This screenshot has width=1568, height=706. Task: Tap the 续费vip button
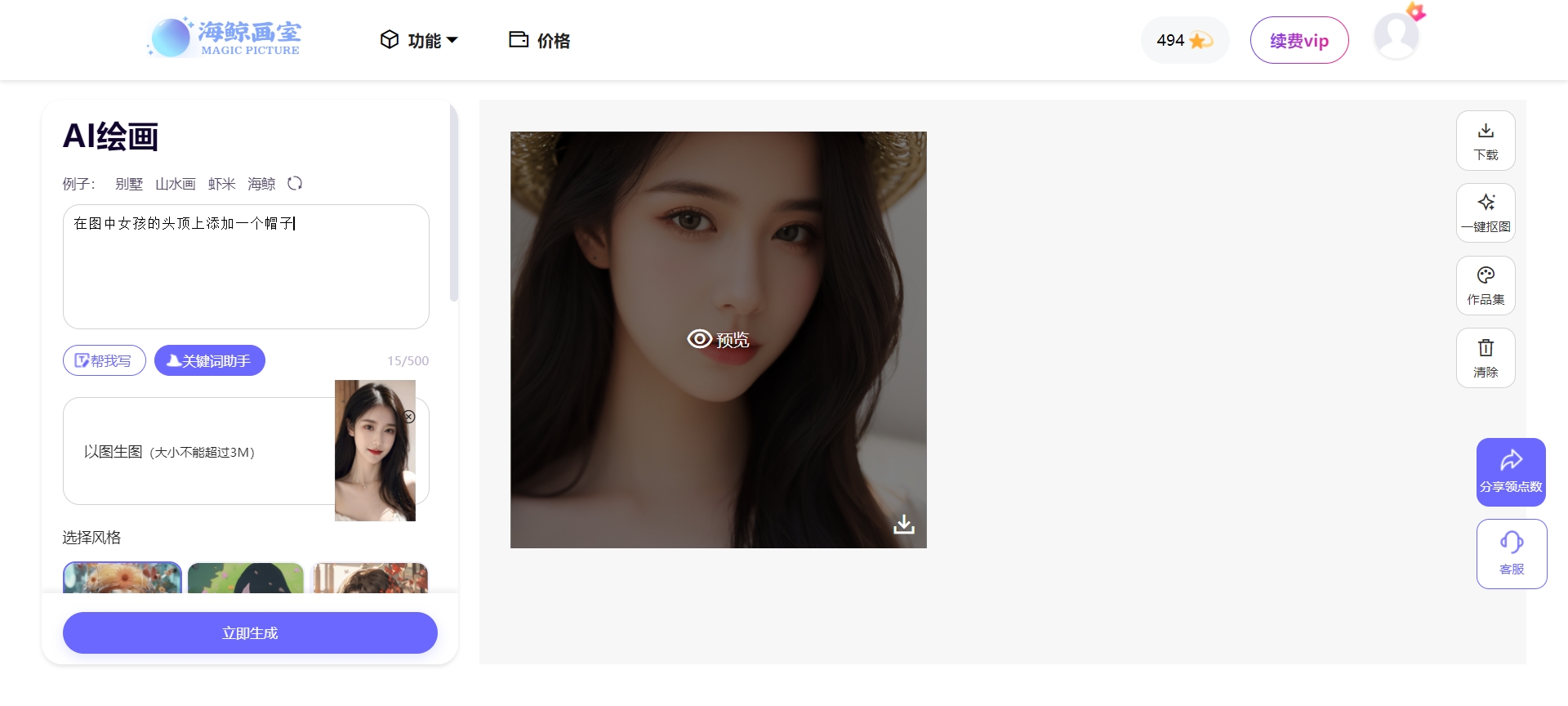[1298, 40]
